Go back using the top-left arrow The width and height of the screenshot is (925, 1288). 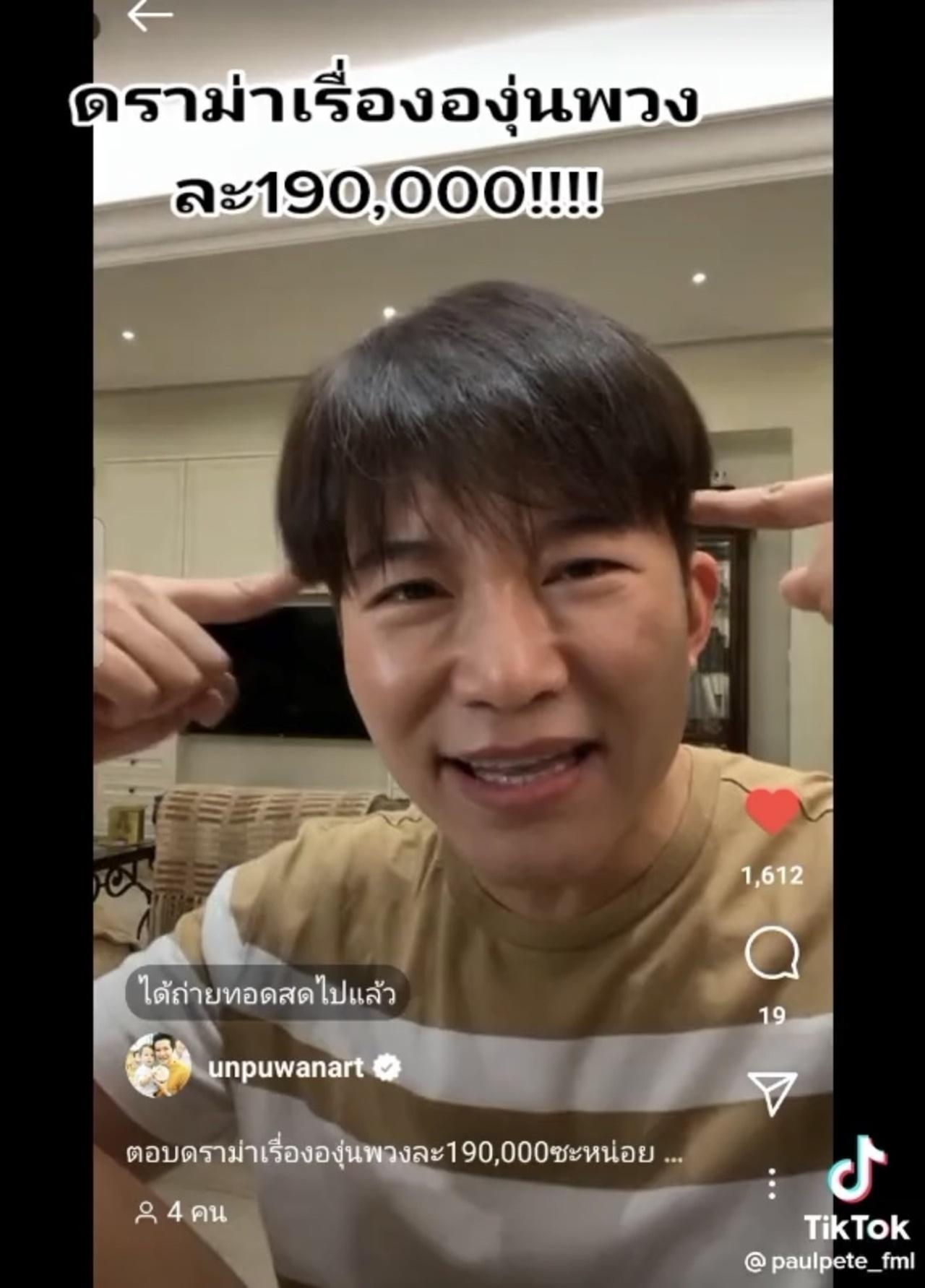click(x=150, y=15)
